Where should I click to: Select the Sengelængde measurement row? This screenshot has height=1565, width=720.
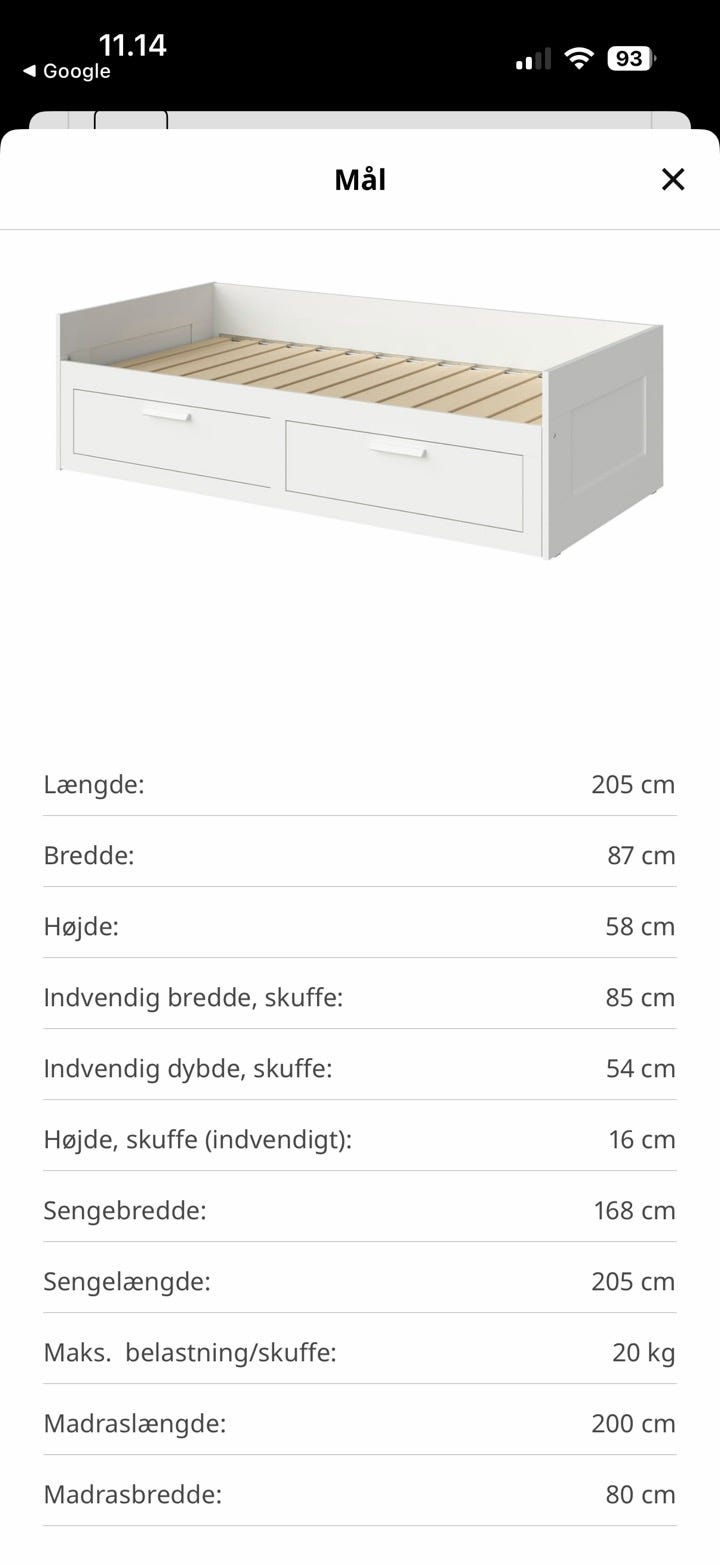pyautogui.click(x=360, y=1281)
